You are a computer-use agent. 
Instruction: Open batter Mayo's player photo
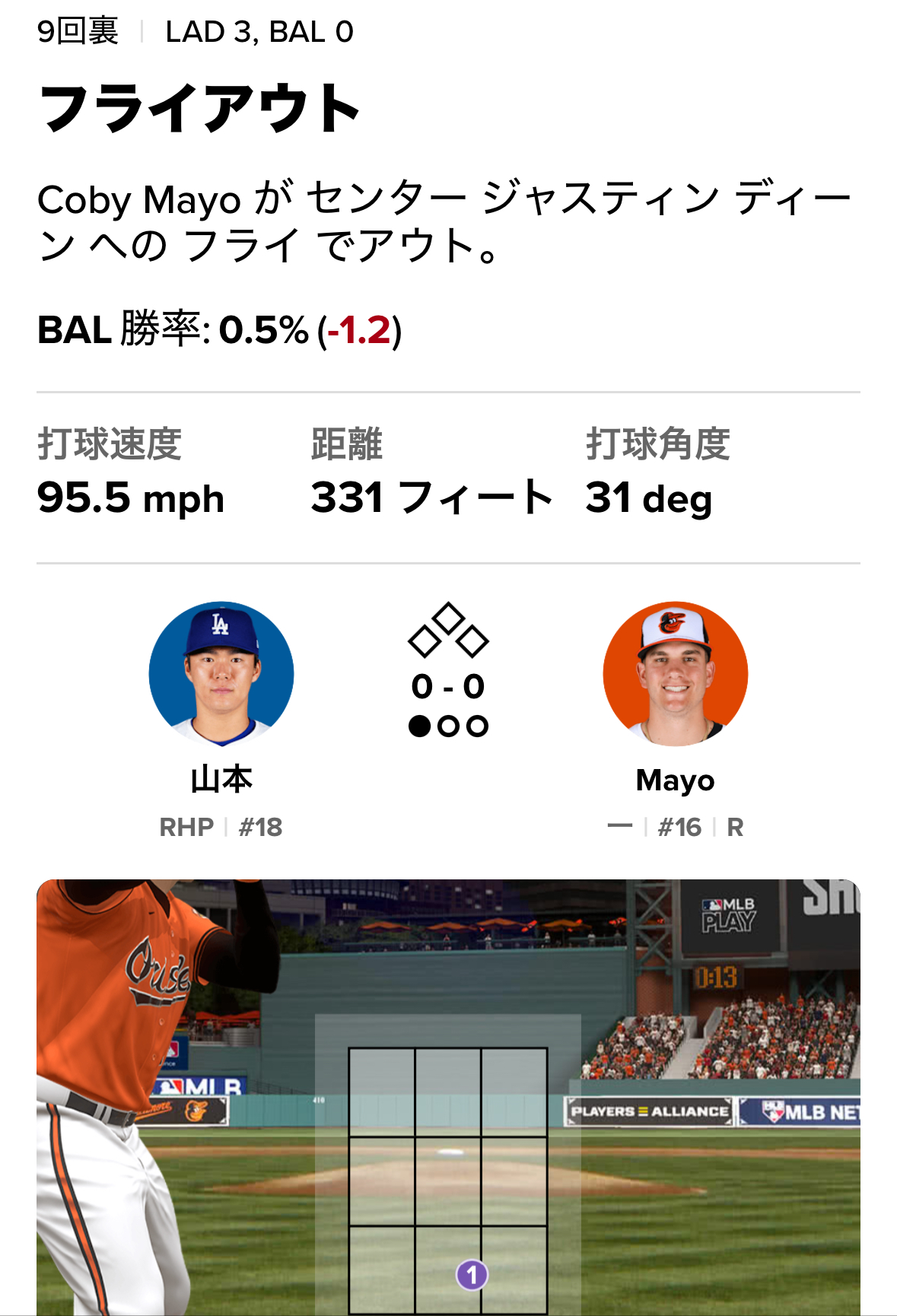(675, 674)
